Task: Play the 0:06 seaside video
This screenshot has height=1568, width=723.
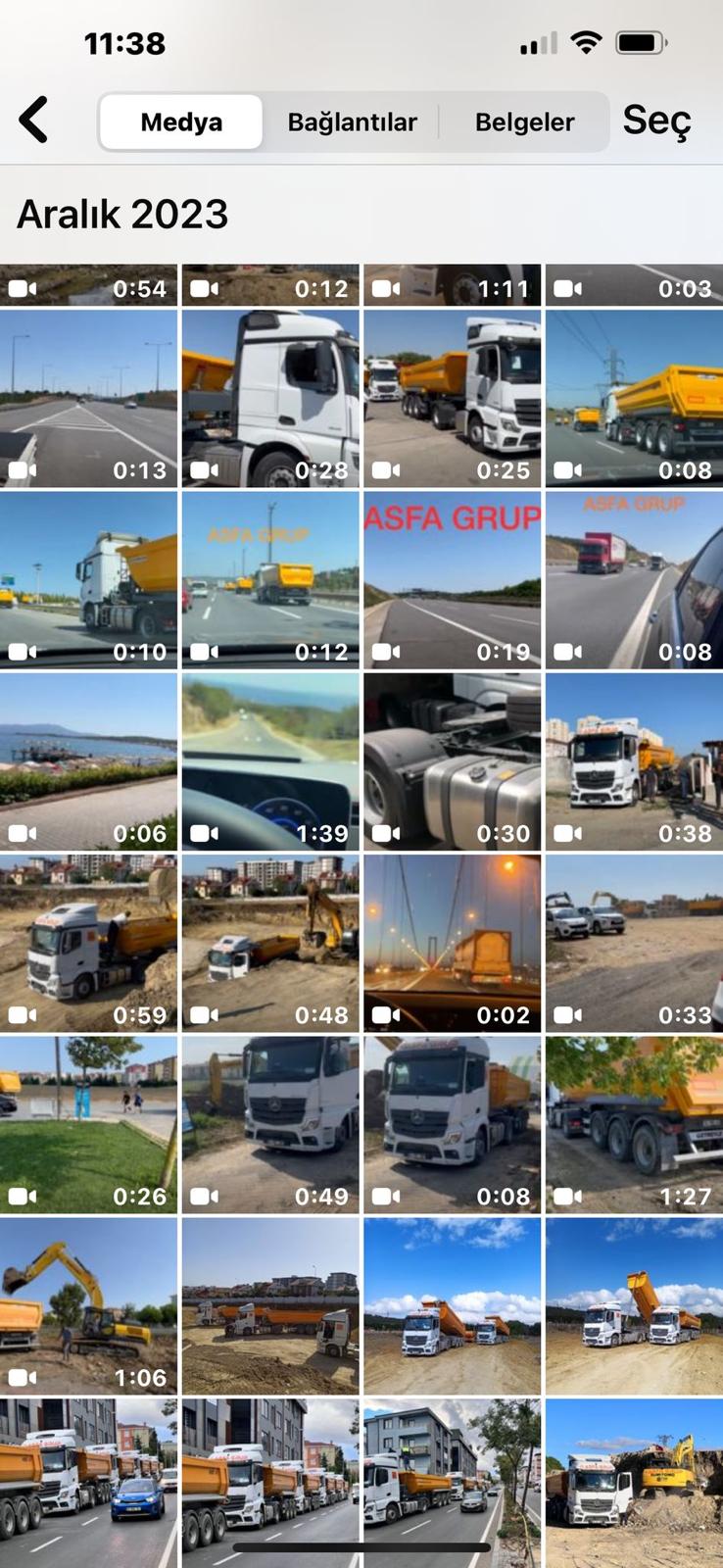Action: click(89, 761)
